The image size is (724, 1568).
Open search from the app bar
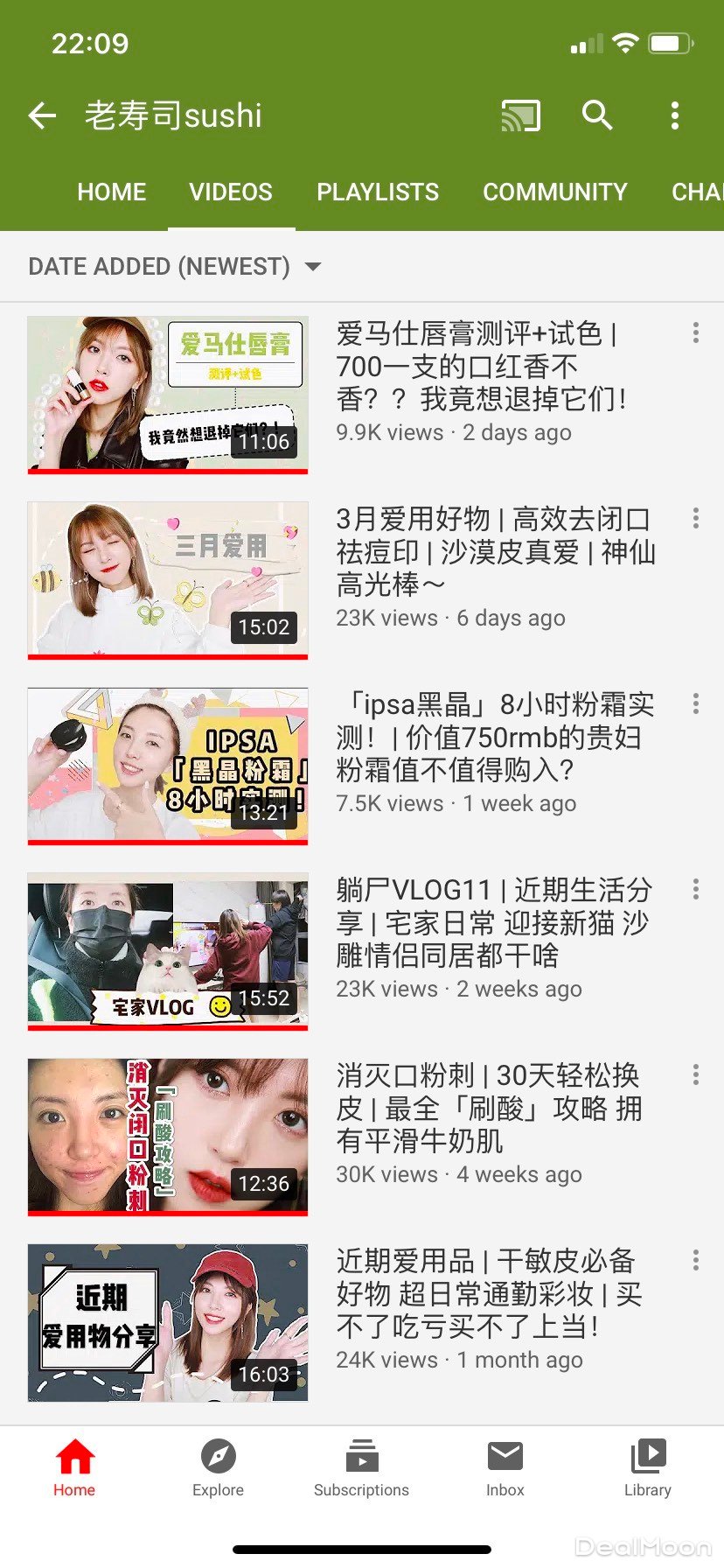pyautogui.click(x=597, y=115)
